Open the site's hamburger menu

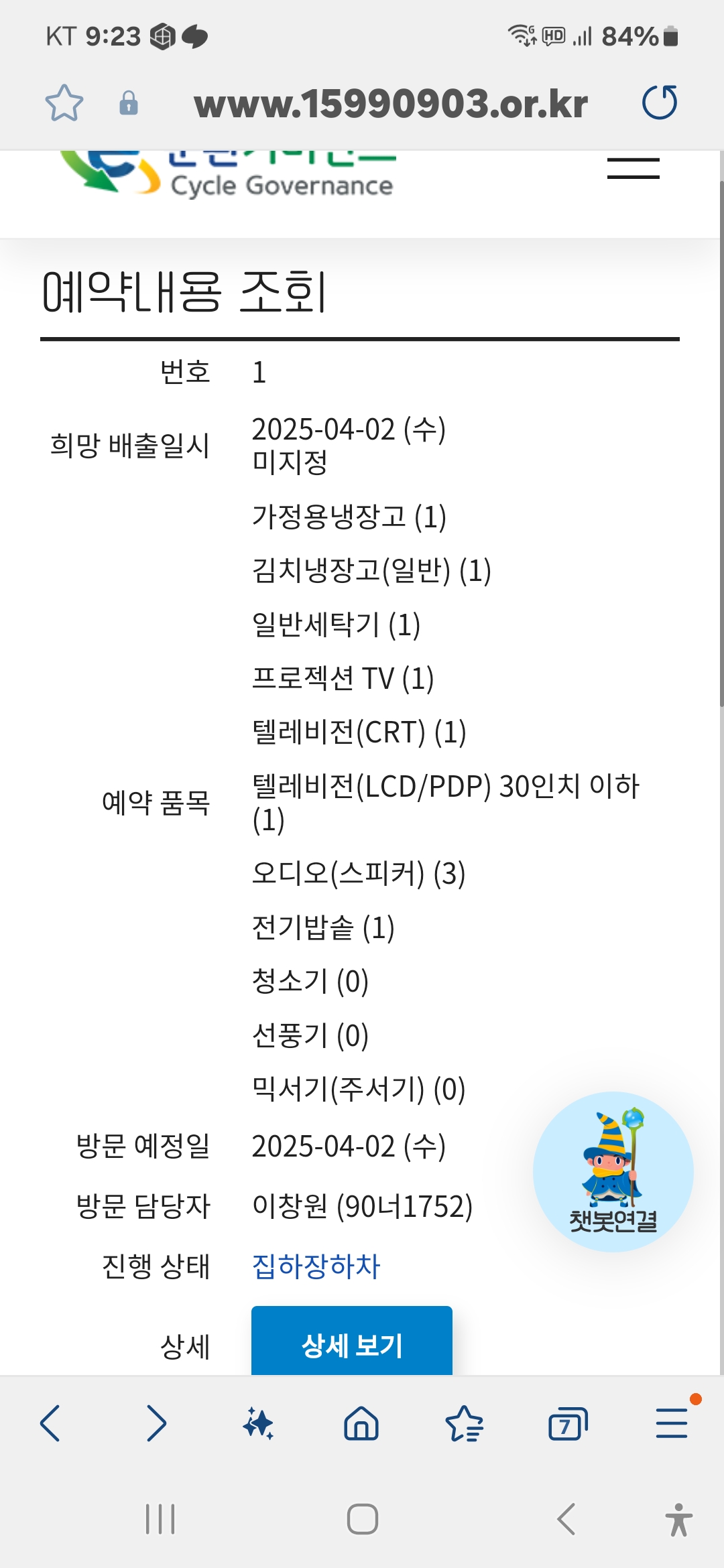tap(633, 169)
